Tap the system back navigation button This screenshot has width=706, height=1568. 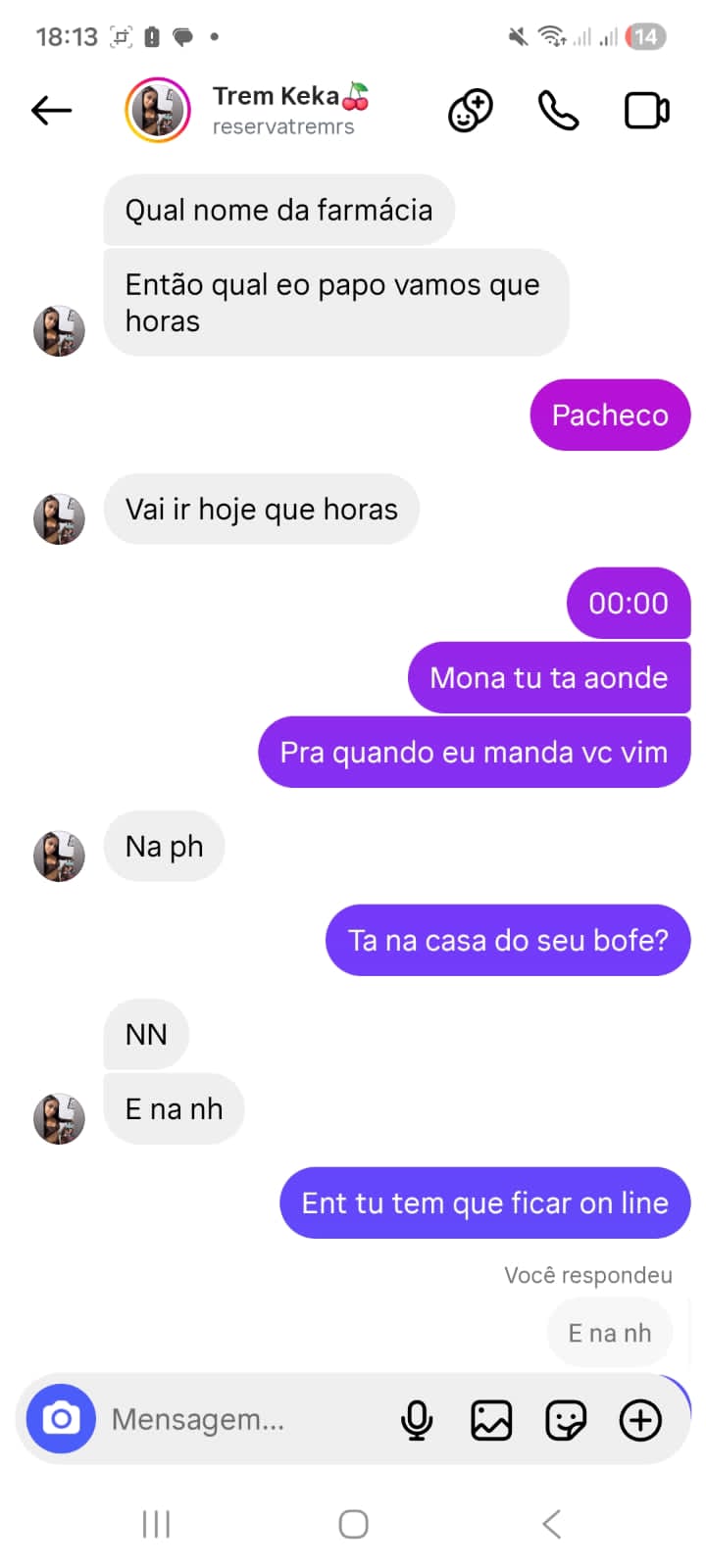552,1524
